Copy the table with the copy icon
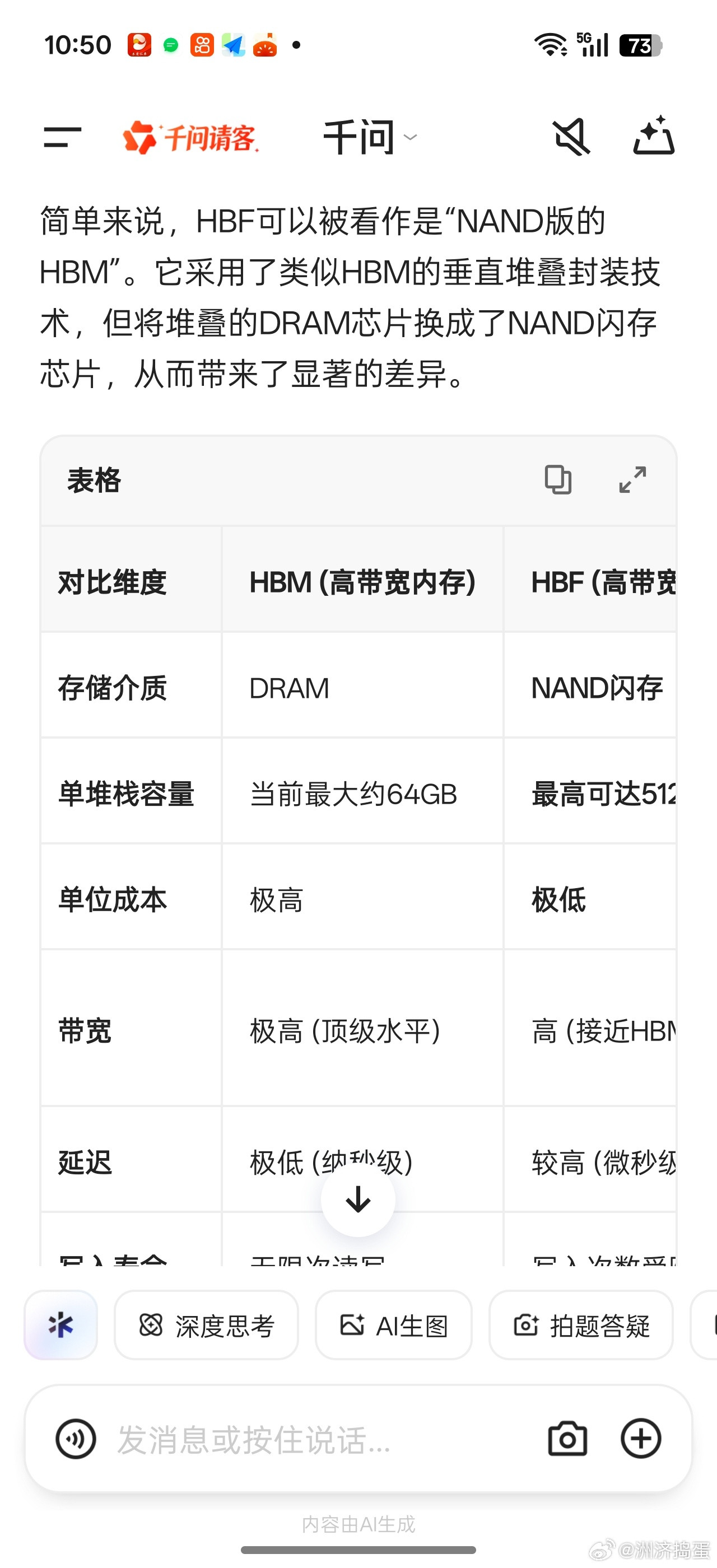The image size is (717, 1568). [x=558, y=480]
